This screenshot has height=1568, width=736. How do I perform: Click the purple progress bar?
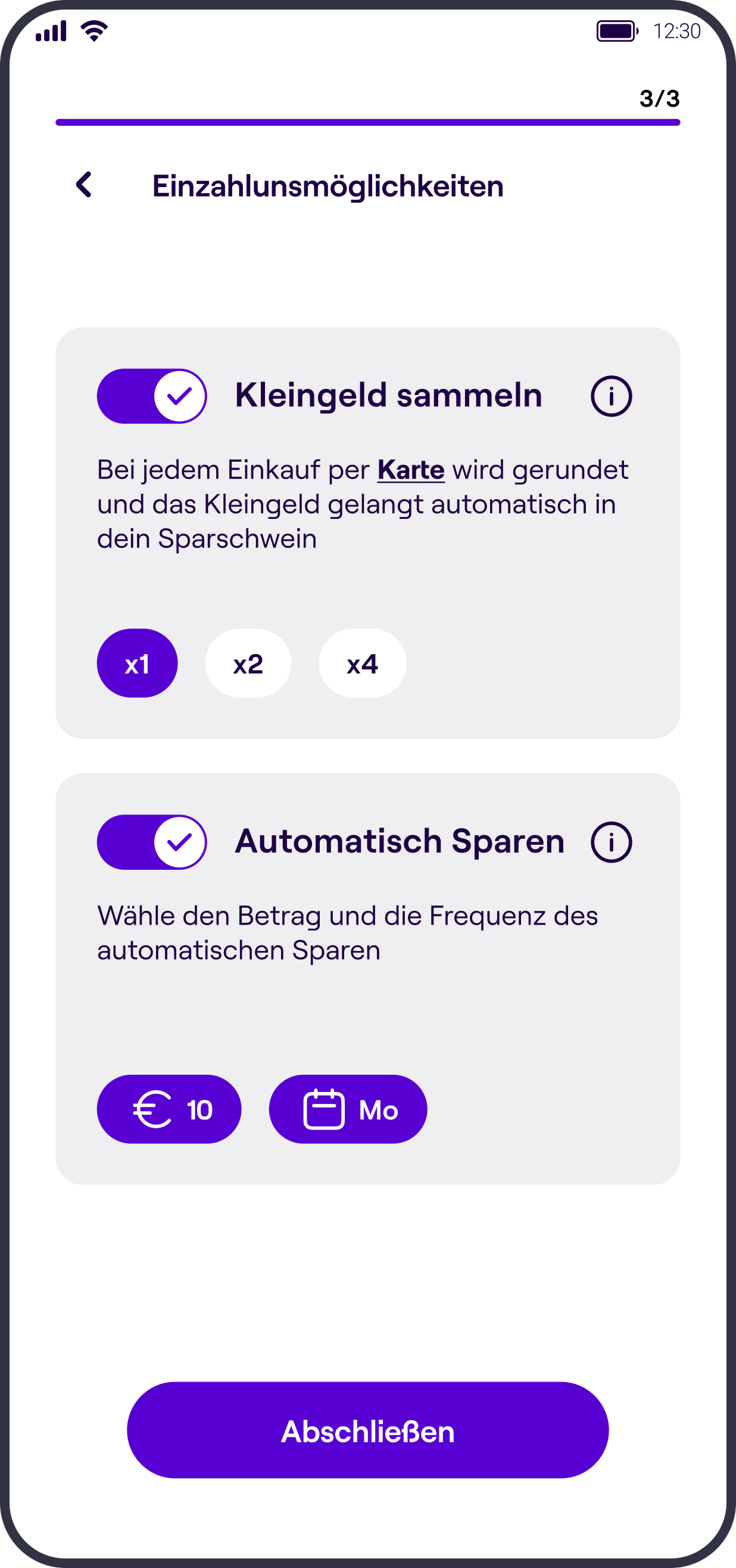[367, 122]
